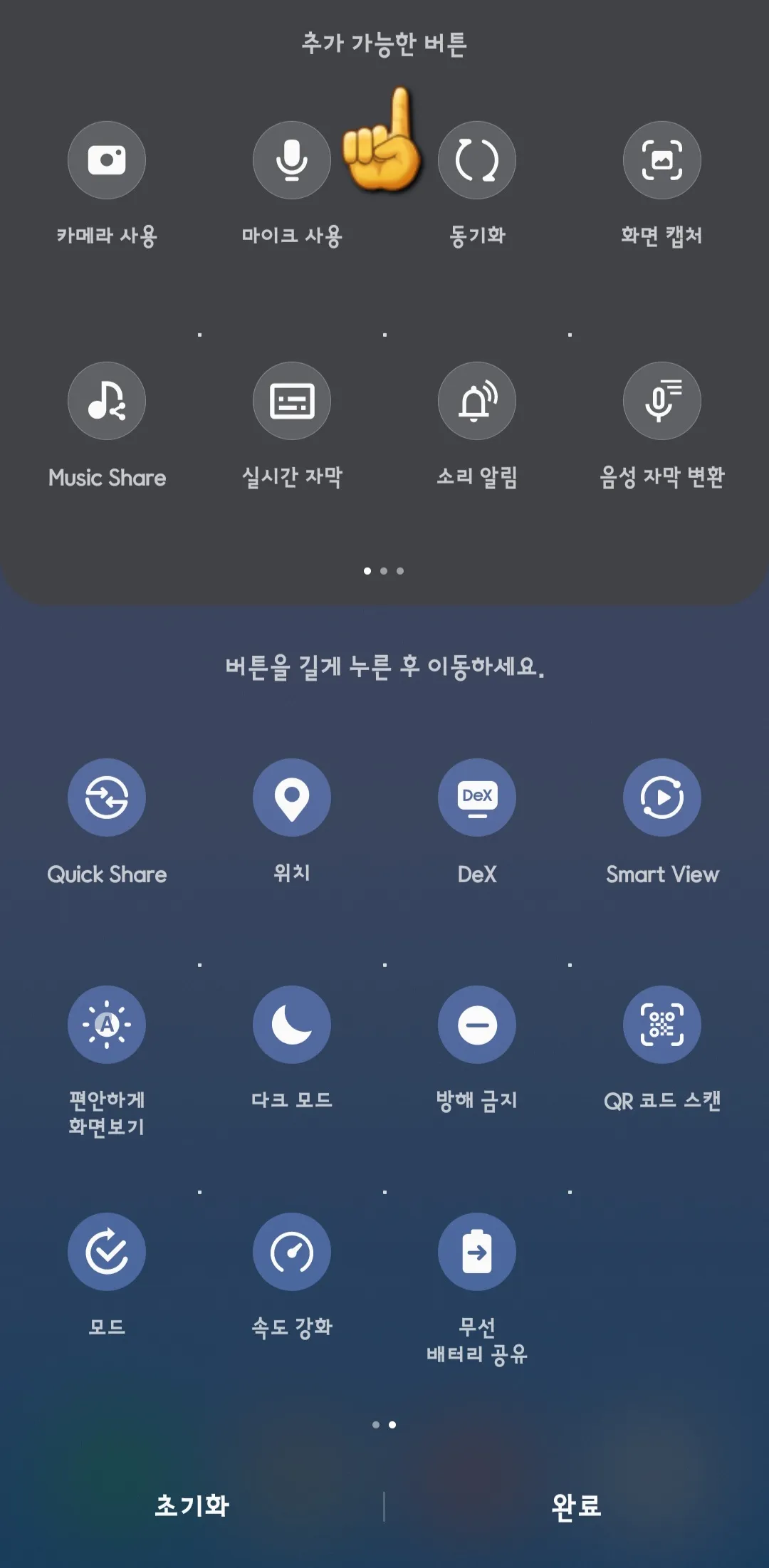Select the Smart View icon
The width and height of the screenshot is (769, 1568).
pos(662,797)
